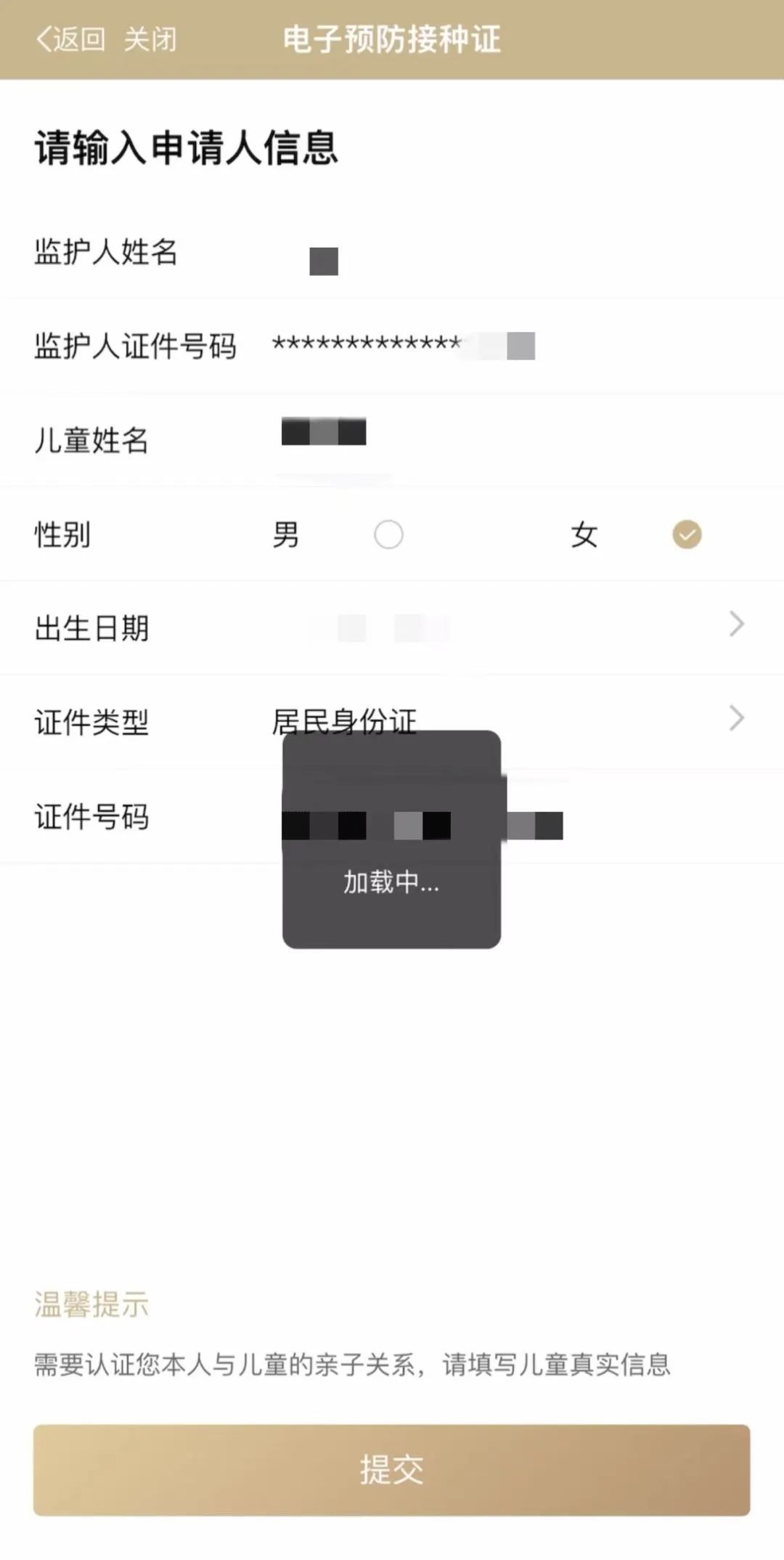Open the 出生日期 date picker
The image size is (784, 1560).
pos(508,627)
